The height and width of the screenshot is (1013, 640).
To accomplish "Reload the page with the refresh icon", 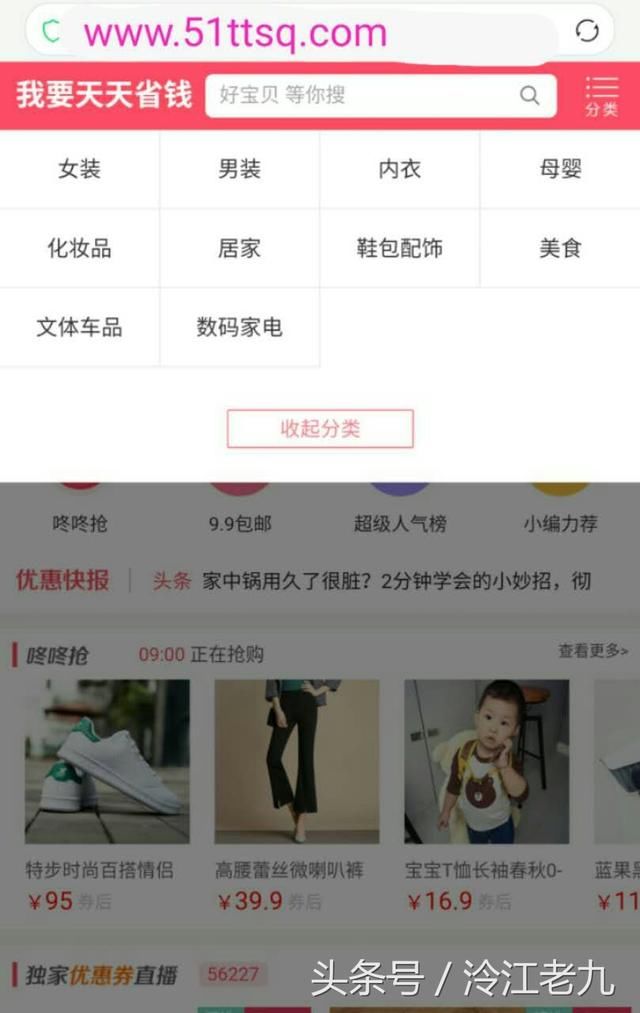I will (587, 31).
